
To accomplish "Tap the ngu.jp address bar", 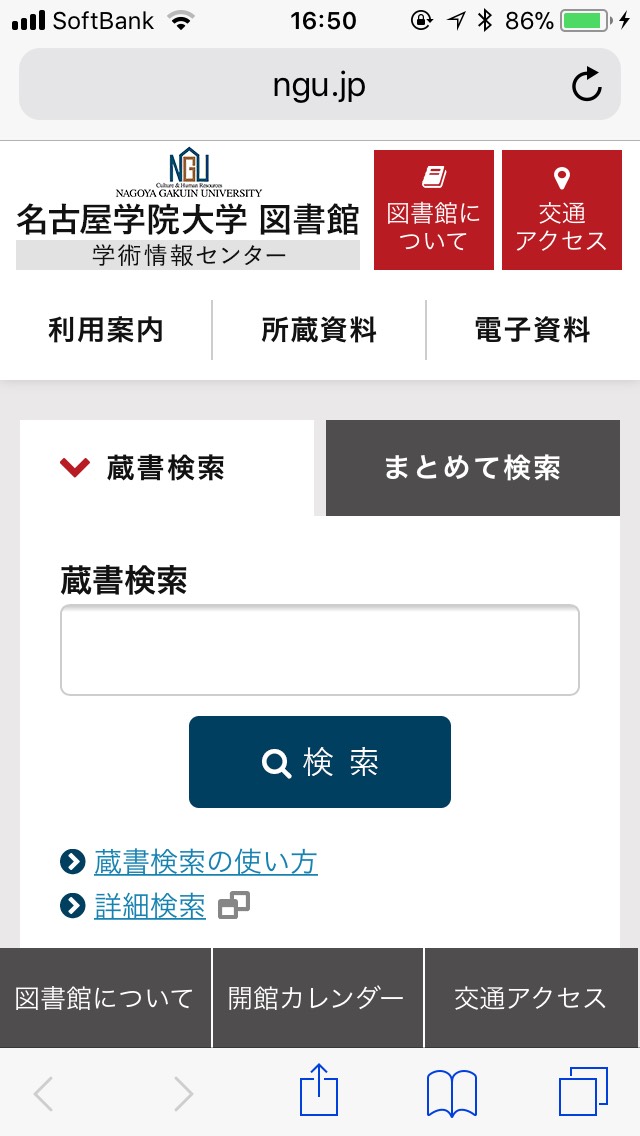I will [320, 85].
